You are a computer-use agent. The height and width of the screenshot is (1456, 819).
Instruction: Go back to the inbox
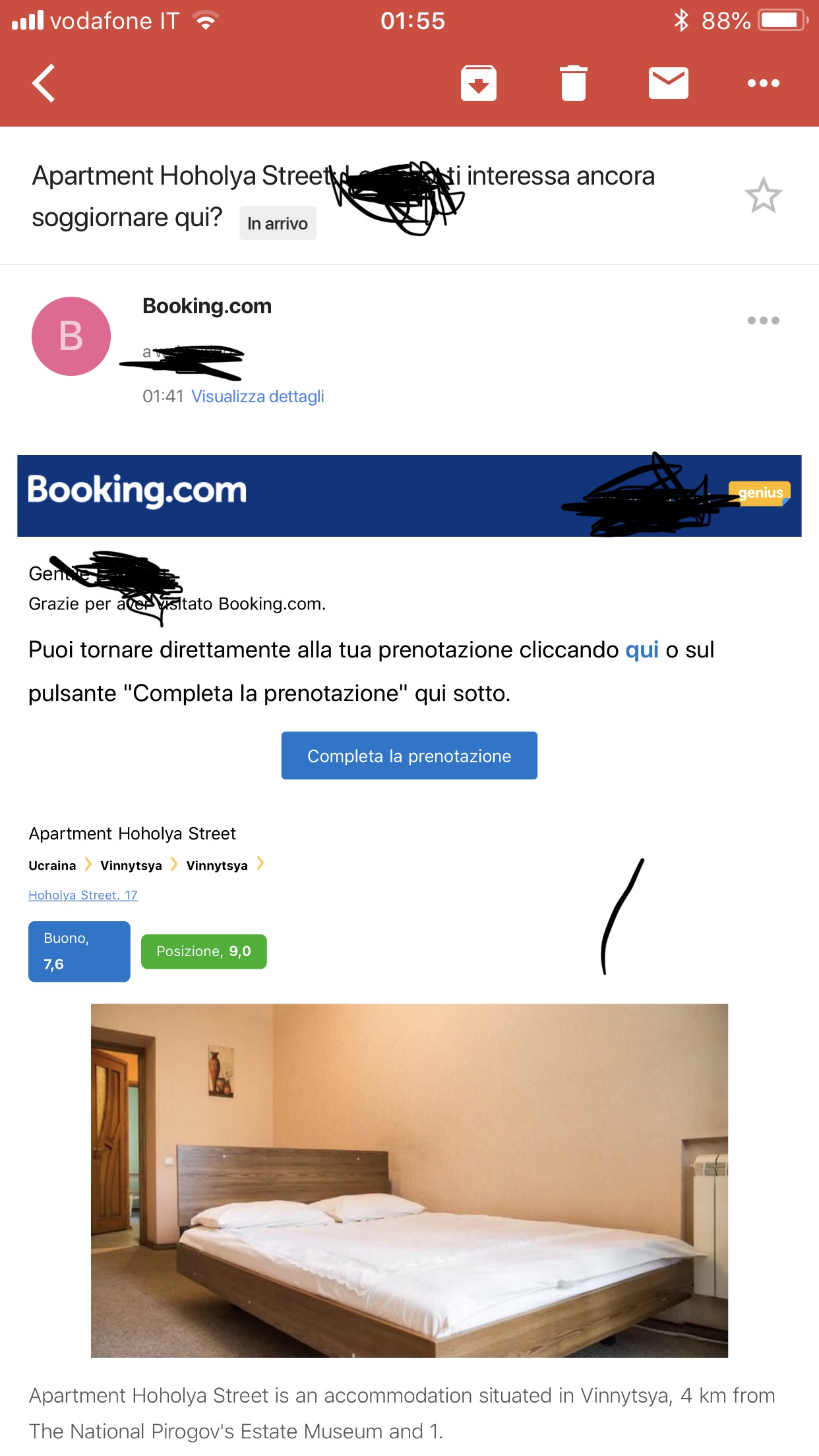pyautogui.click(x=44, y=83)
